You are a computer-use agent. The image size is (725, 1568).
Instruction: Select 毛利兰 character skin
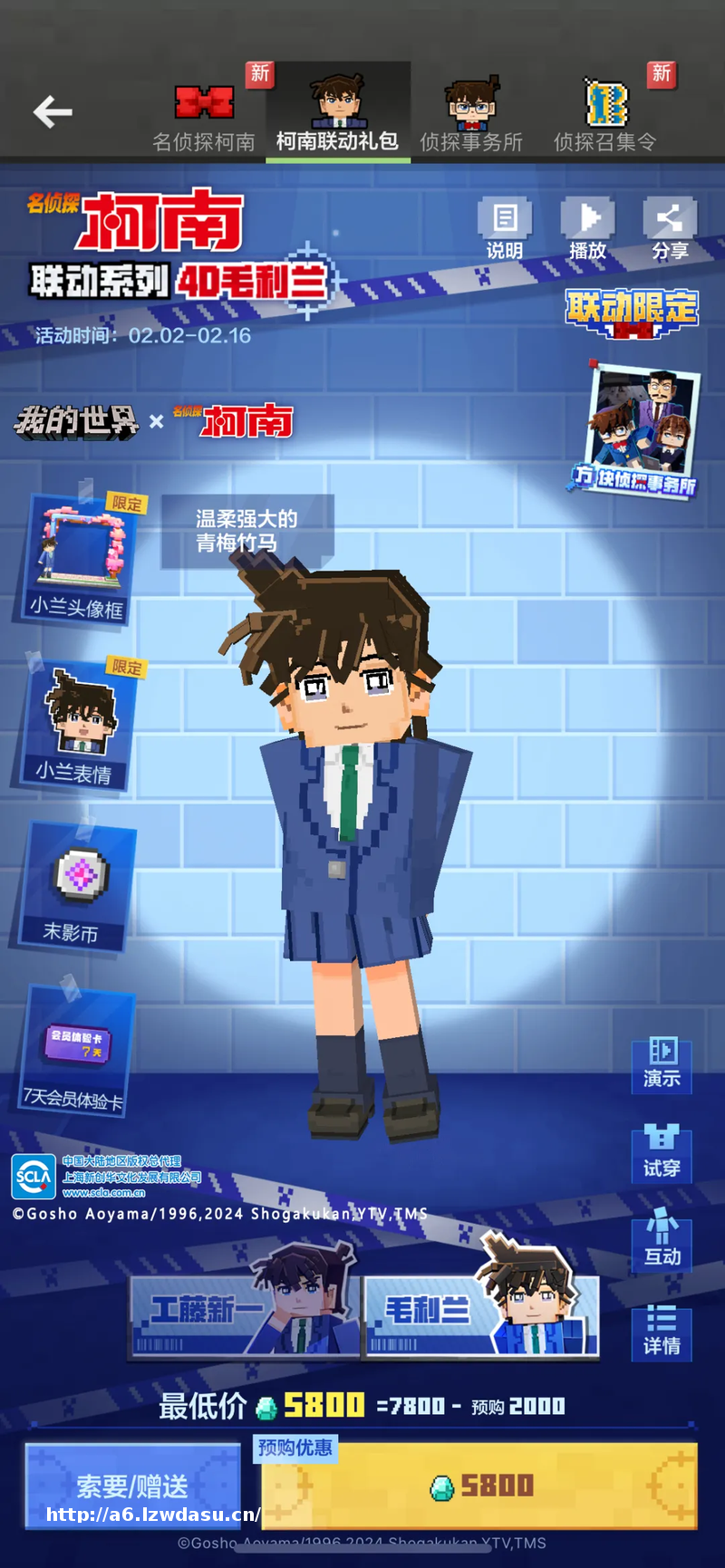(x=480, y=1313)
